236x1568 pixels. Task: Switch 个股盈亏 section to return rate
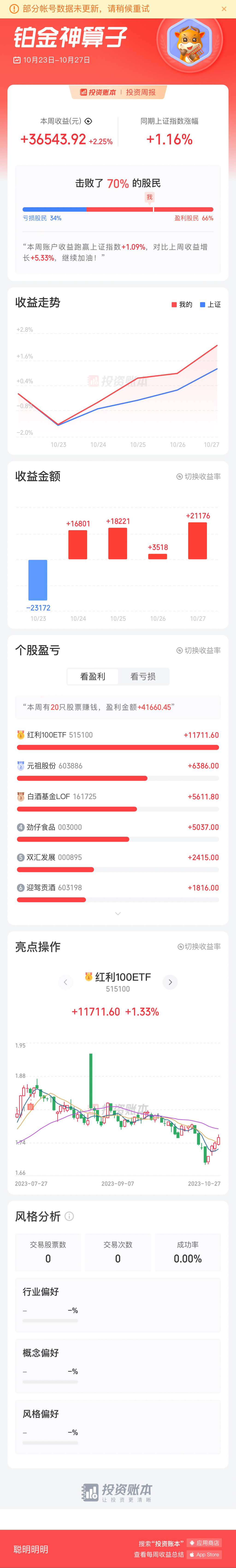198,650
